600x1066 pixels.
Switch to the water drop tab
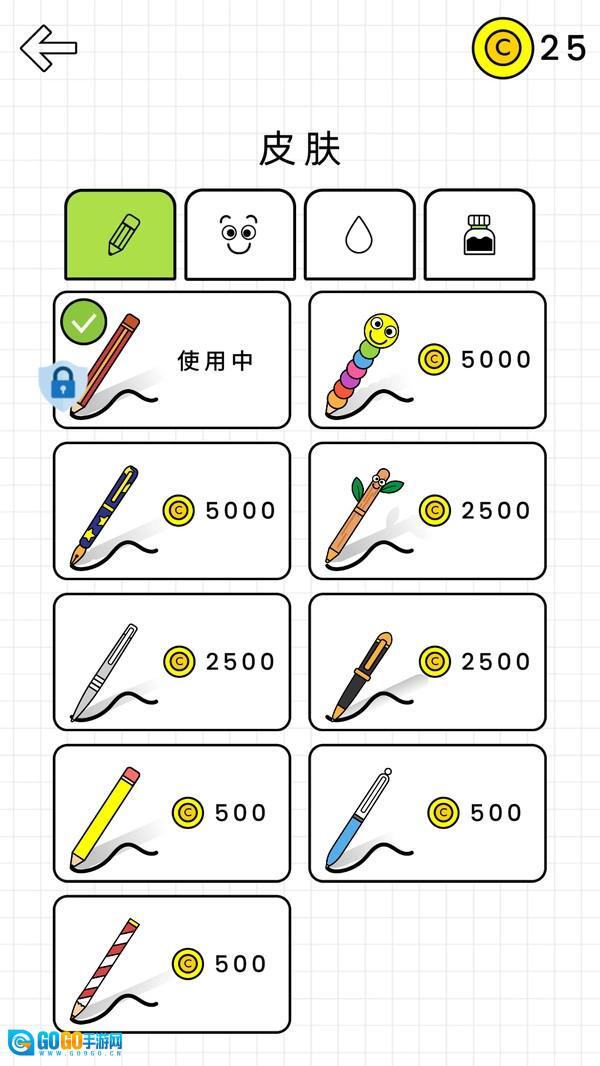pyautogui.click(x=359, y=234)
